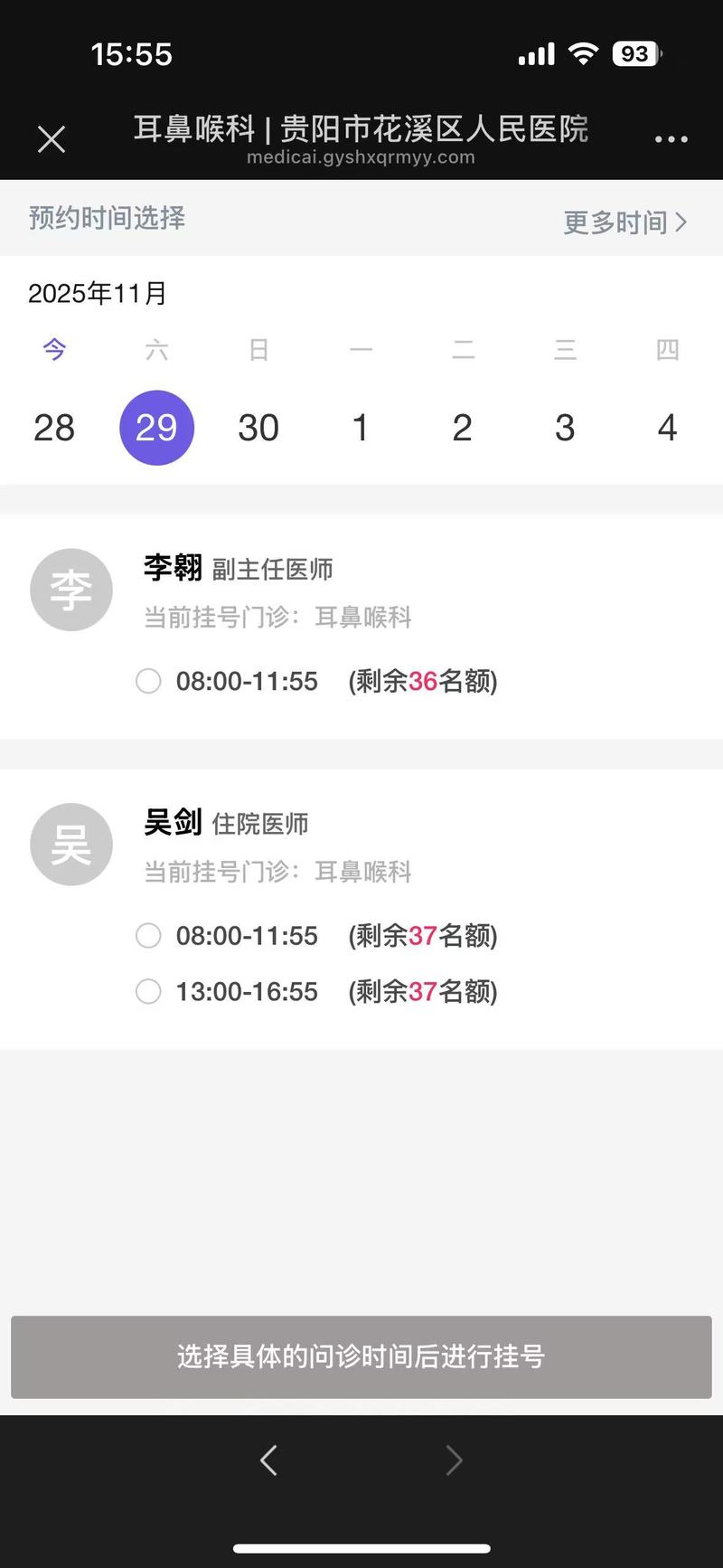Open 更多时间 for more dates
The height and width of the screenshot is (1568, 723).
point(624,222)
